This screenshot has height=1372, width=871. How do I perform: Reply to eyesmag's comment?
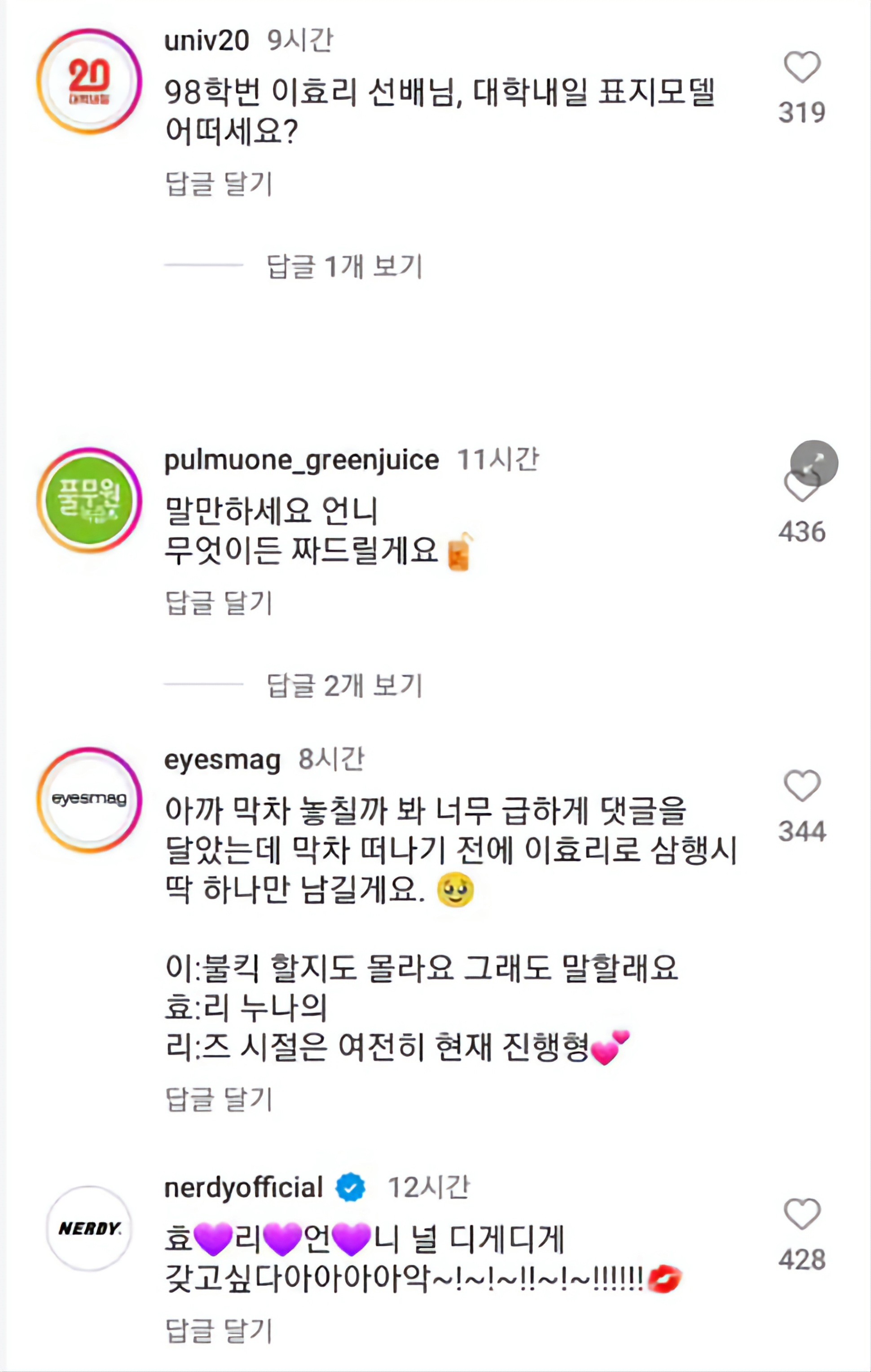(x=219, y=1099)
